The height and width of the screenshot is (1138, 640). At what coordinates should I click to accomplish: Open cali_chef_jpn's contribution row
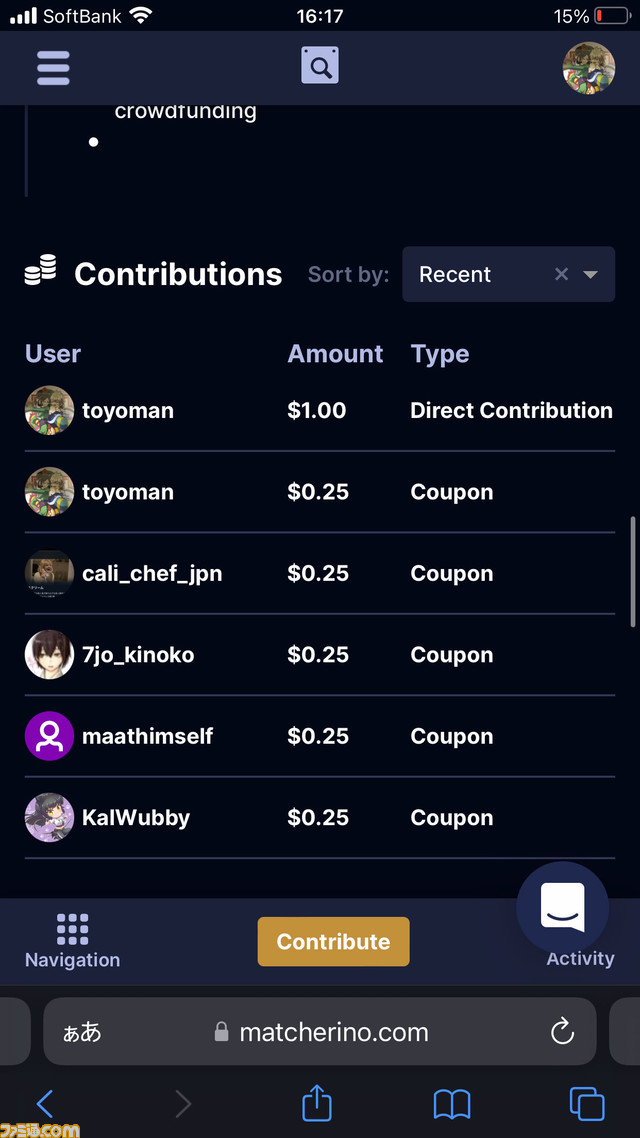tap(152, 574)
